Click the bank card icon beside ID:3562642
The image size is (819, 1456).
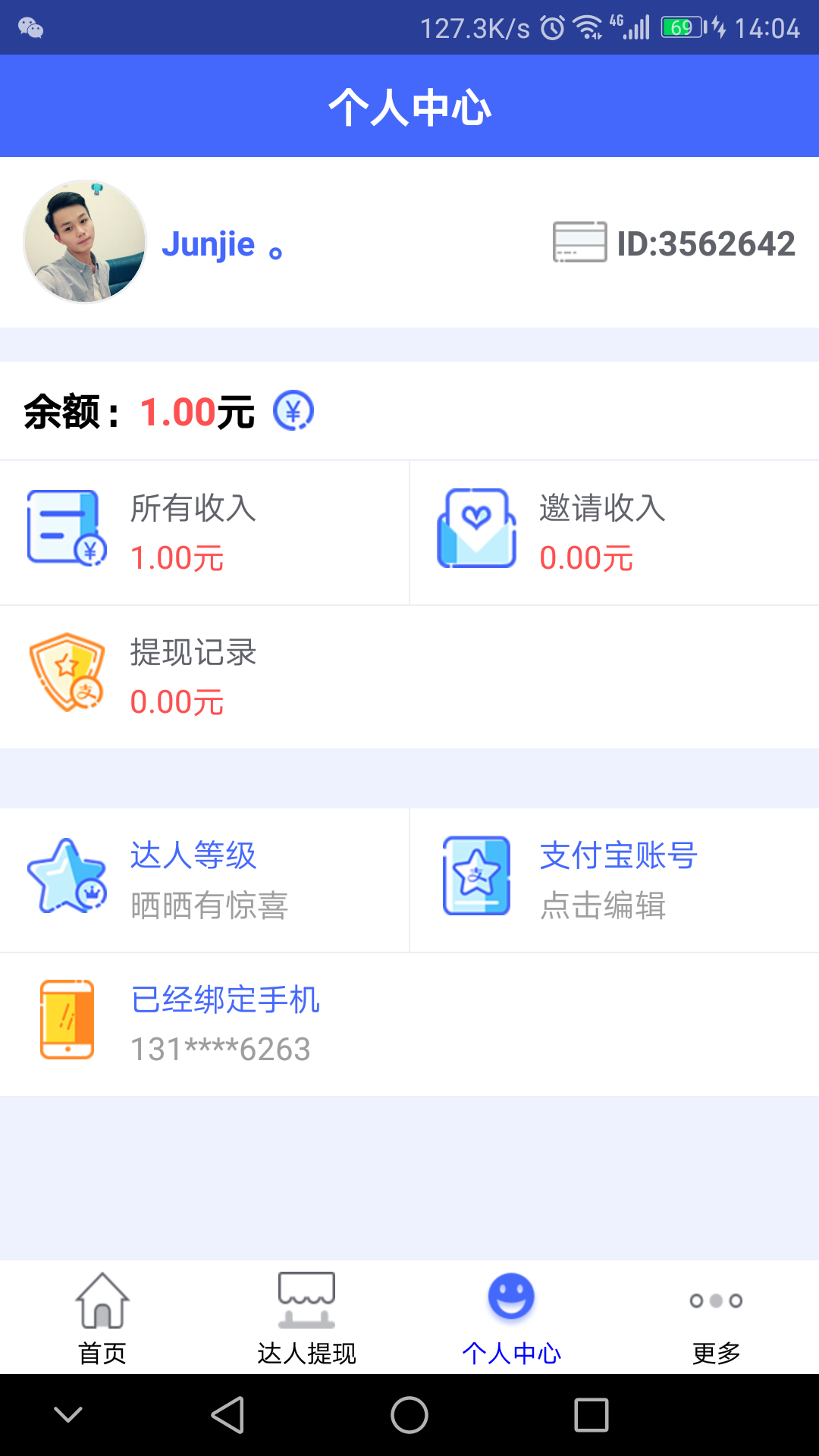tap(579, 243)
